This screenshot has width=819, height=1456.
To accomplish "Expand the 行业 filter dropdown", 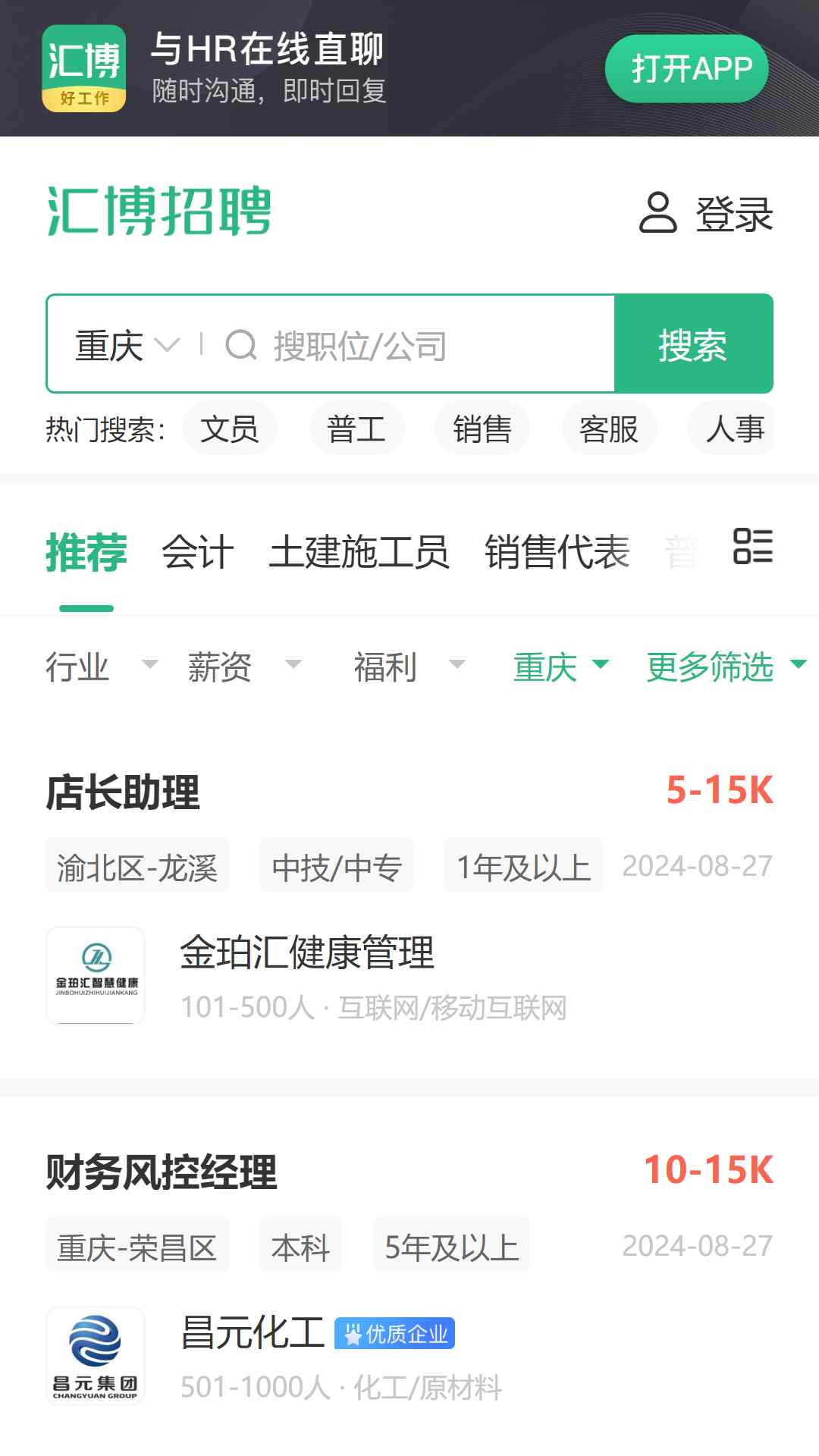I will [x=102, y=667].
